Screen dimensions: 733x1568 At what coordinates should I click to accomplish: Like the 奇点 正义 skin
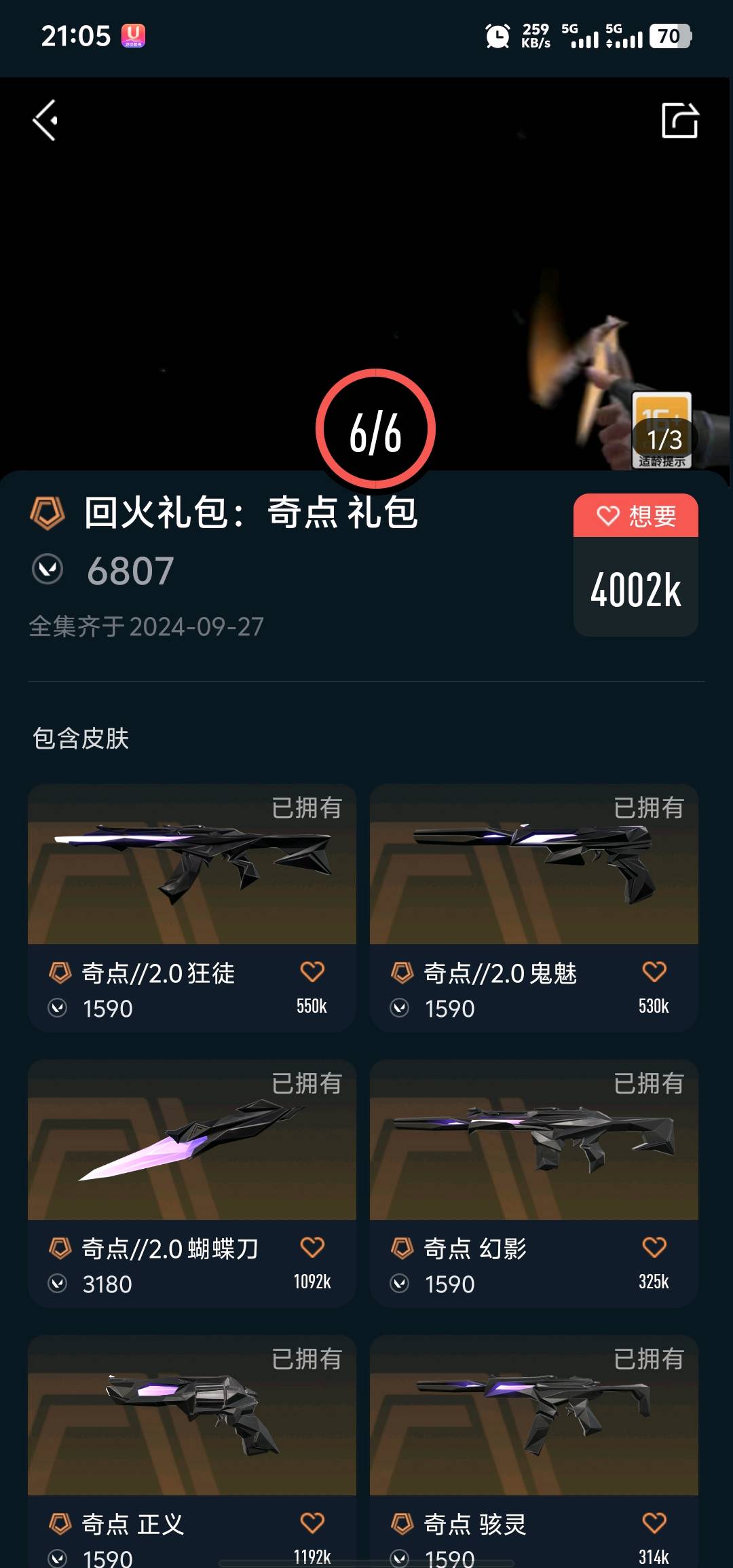coord(312,1523)
